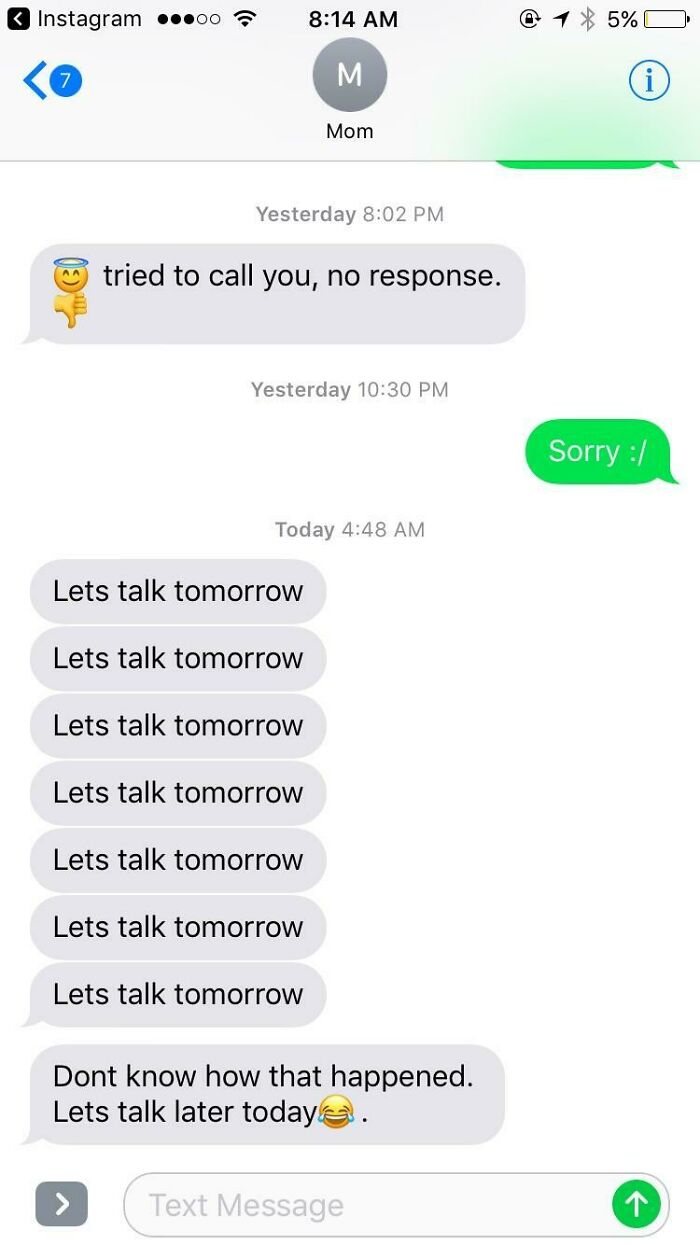Go back to the messages list
Image resolution: width=700 pixels, height=1245 pixels.
pos(50,81)
